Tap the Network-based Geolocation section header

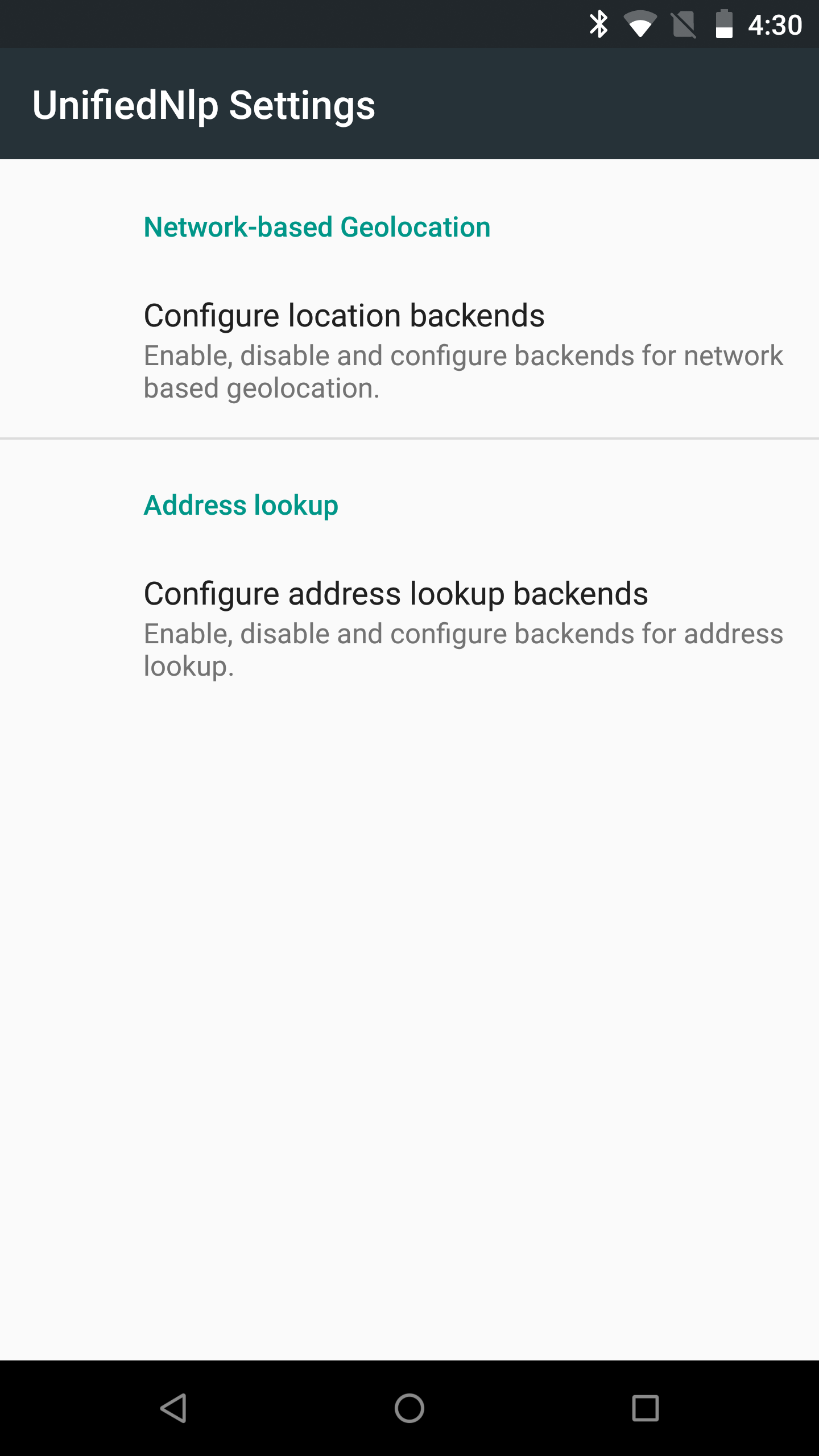pyautogui.click(x=316, y=226)
